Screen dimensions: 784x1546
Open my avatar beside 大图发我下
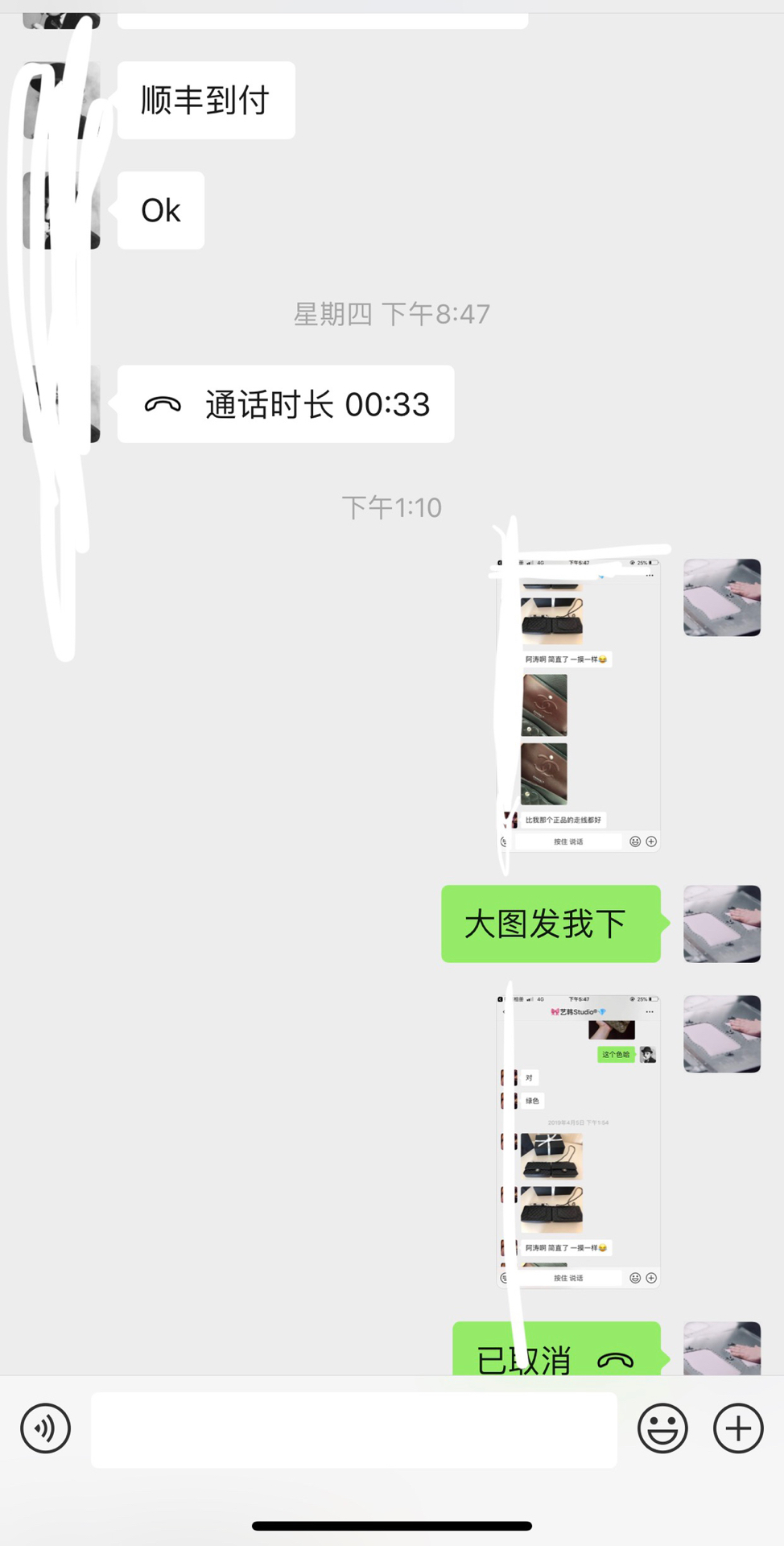tap(722, 924)
